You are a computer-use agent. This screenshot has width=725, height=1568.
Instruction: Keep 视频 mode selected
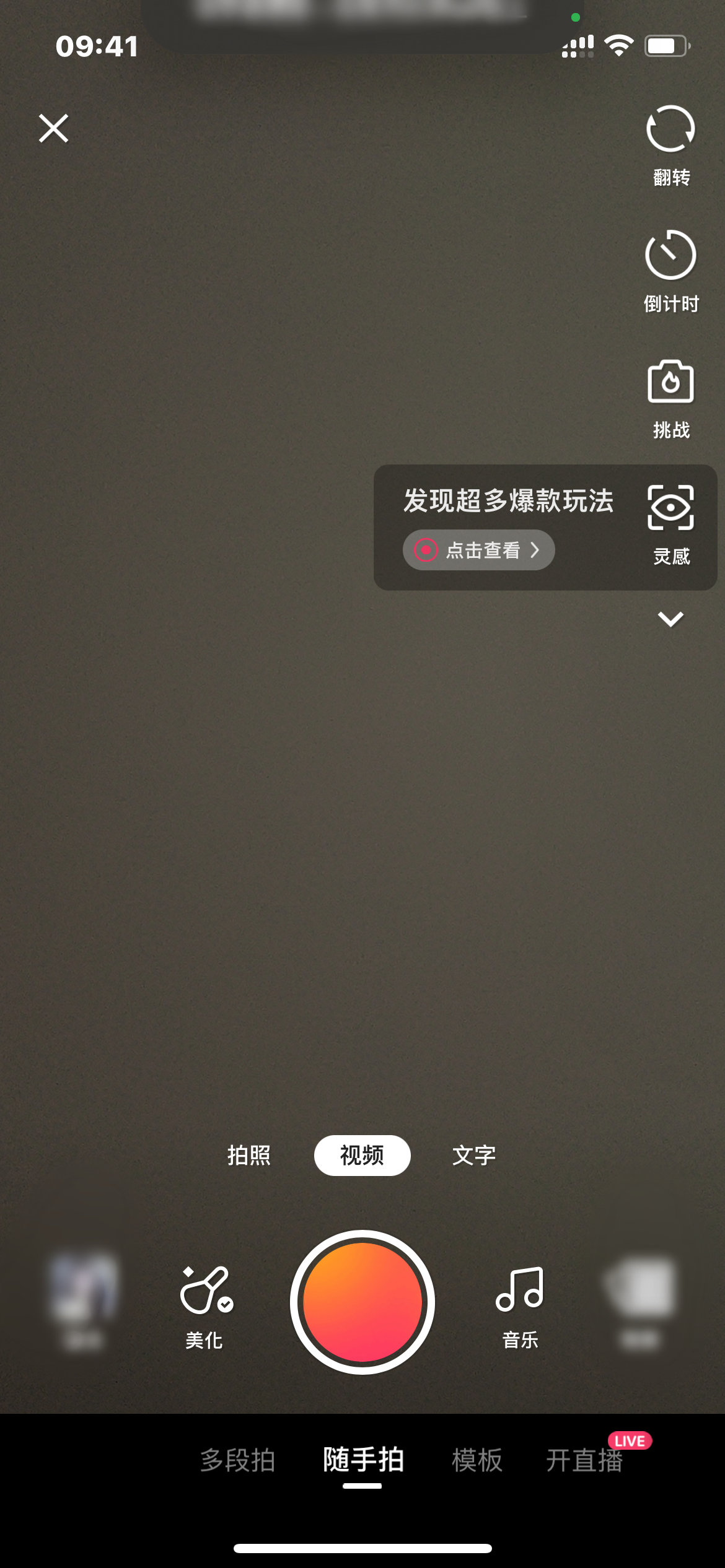click(362, 1154)
